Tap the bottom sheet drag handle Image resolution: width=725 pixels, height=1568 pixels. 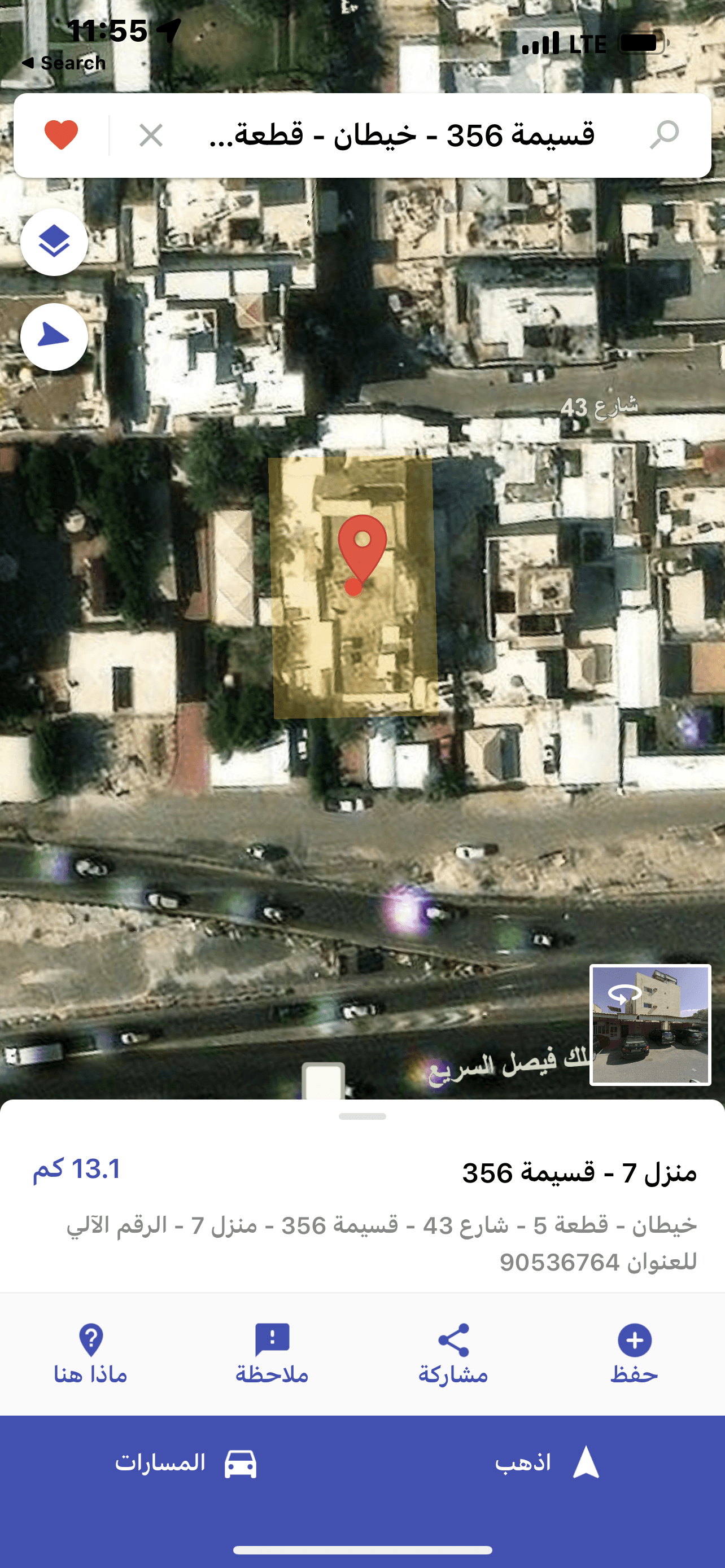click(x=362, y=1116)
